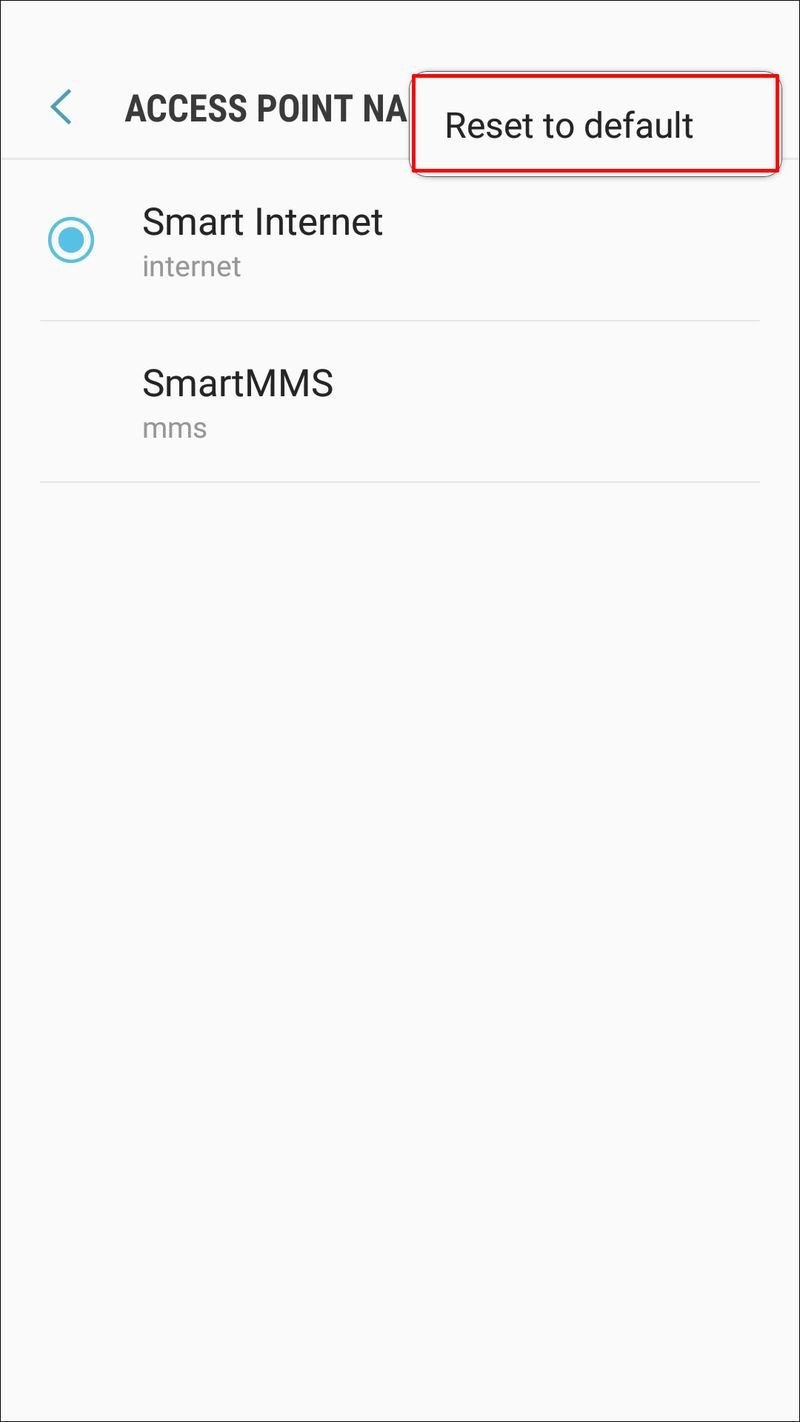Go back using the arrow
This screenshot has width=800, height=1422.
pyautogui.click(x=61, y=107)
